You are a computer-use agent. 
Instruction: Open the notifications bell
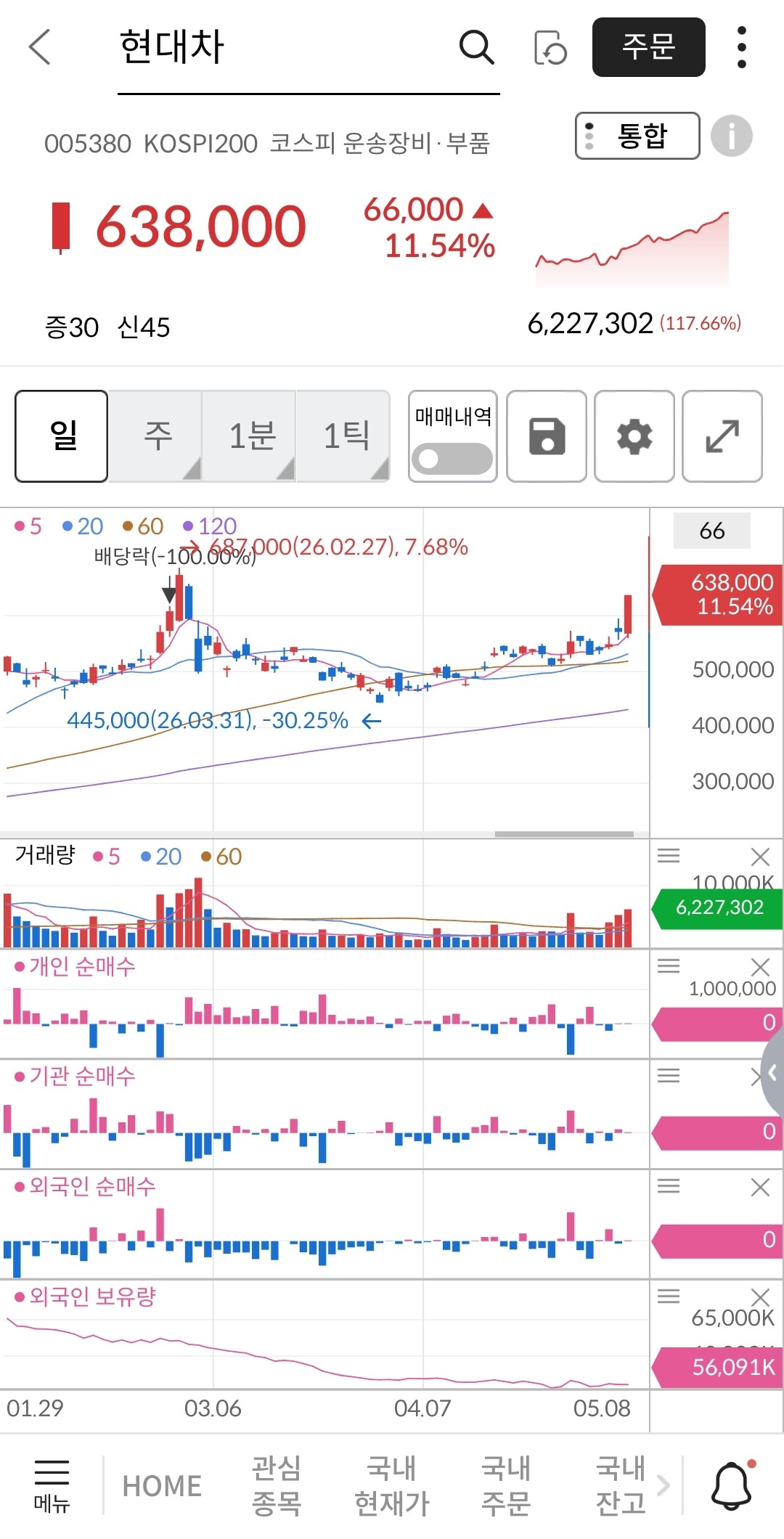pos(732,1485)
